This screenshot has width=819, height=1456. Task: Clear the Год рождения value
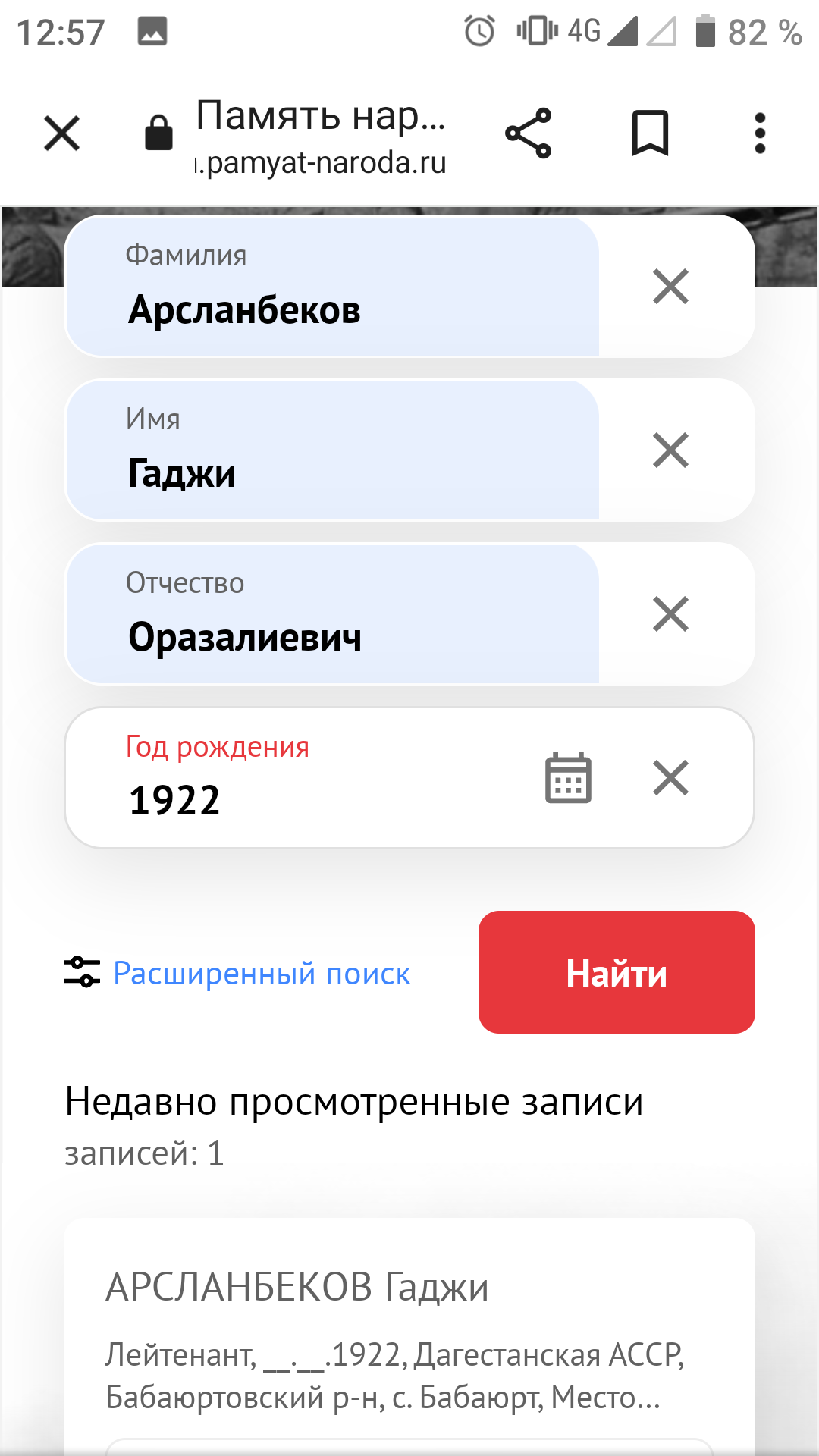pos(670,778)
